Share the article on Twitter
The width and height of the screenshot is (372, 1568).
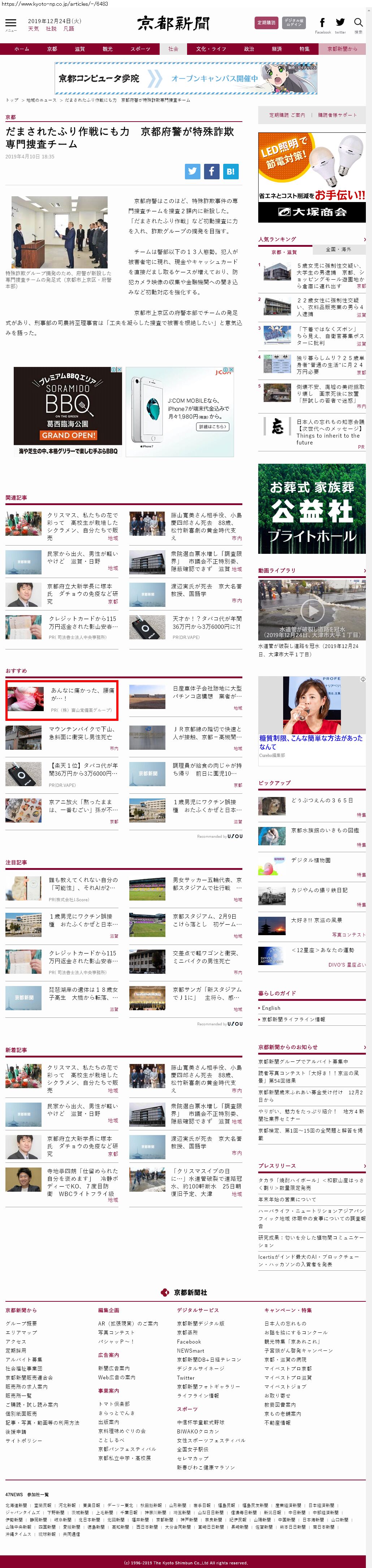point(193,172)
